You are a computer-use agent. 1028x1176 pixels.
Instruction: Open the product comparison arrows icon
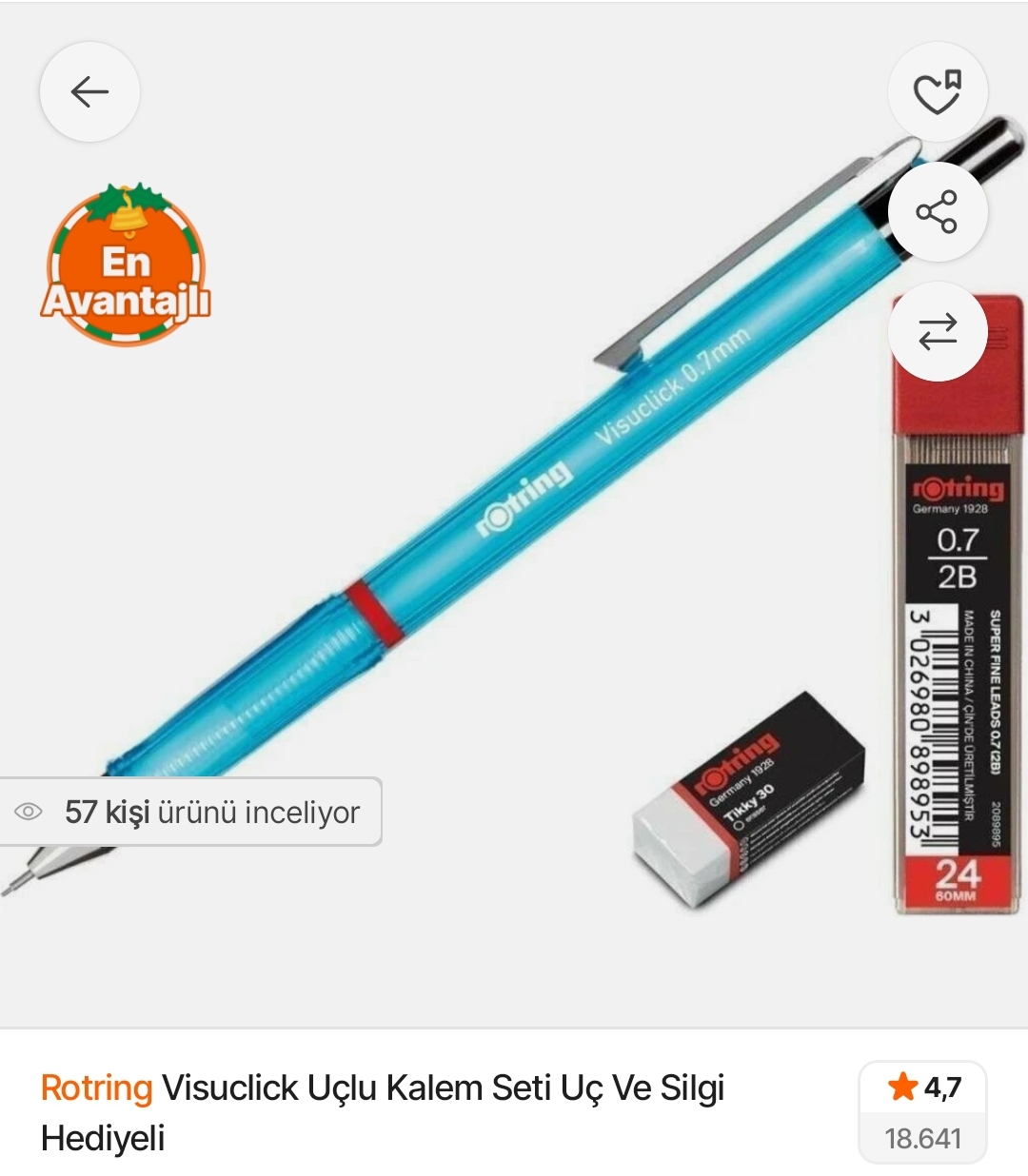938,331
